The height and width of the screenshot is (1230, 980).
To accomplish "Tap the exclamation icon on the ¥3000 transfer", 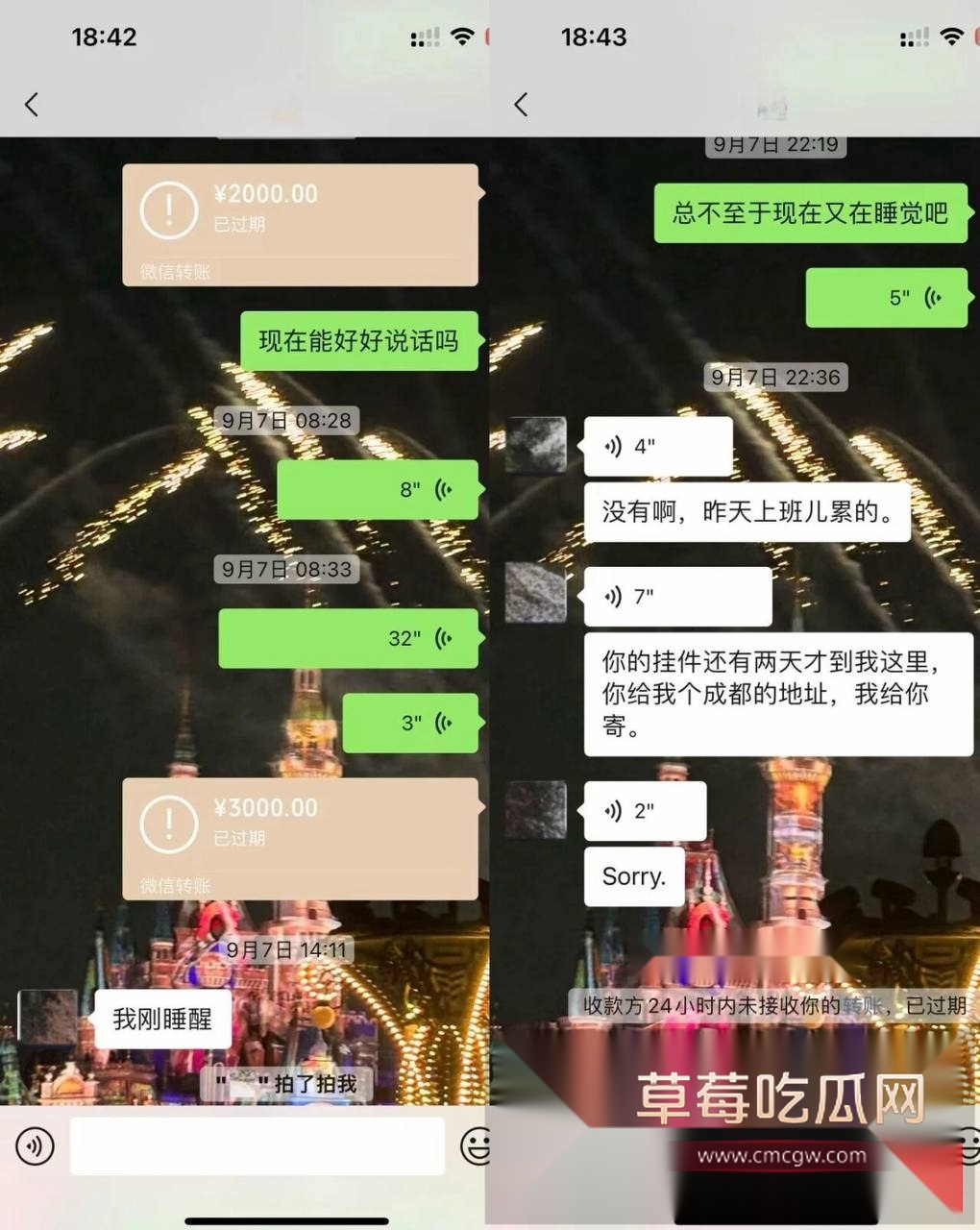I will 169,824.
